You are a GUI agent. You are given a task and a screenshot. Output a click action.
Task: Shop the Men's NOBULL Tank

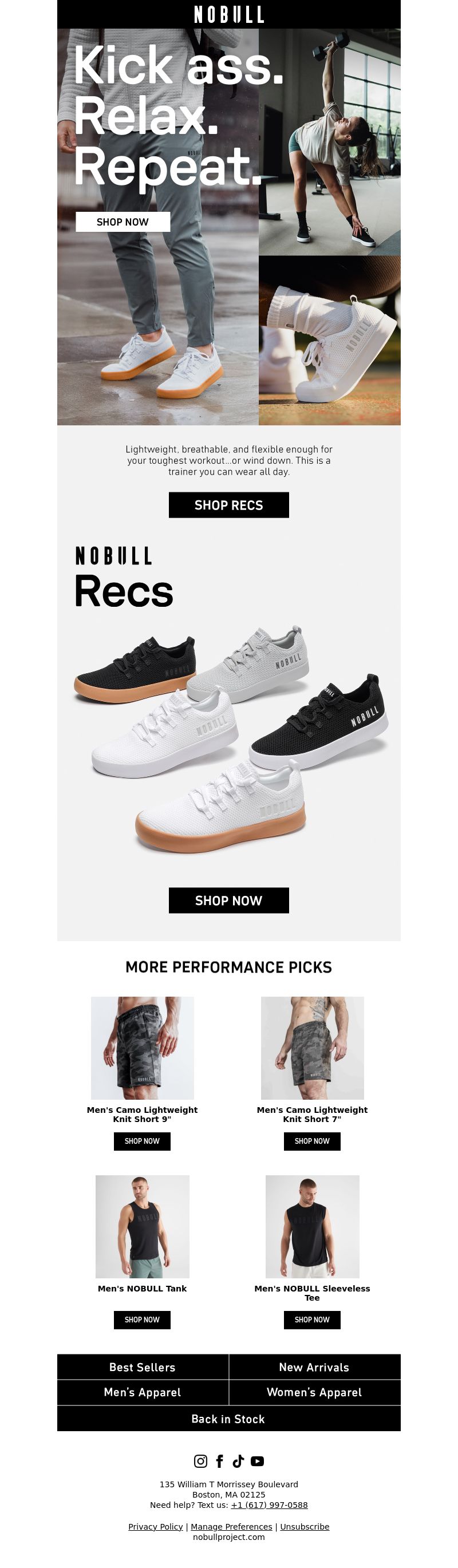tap(142, 1320)
